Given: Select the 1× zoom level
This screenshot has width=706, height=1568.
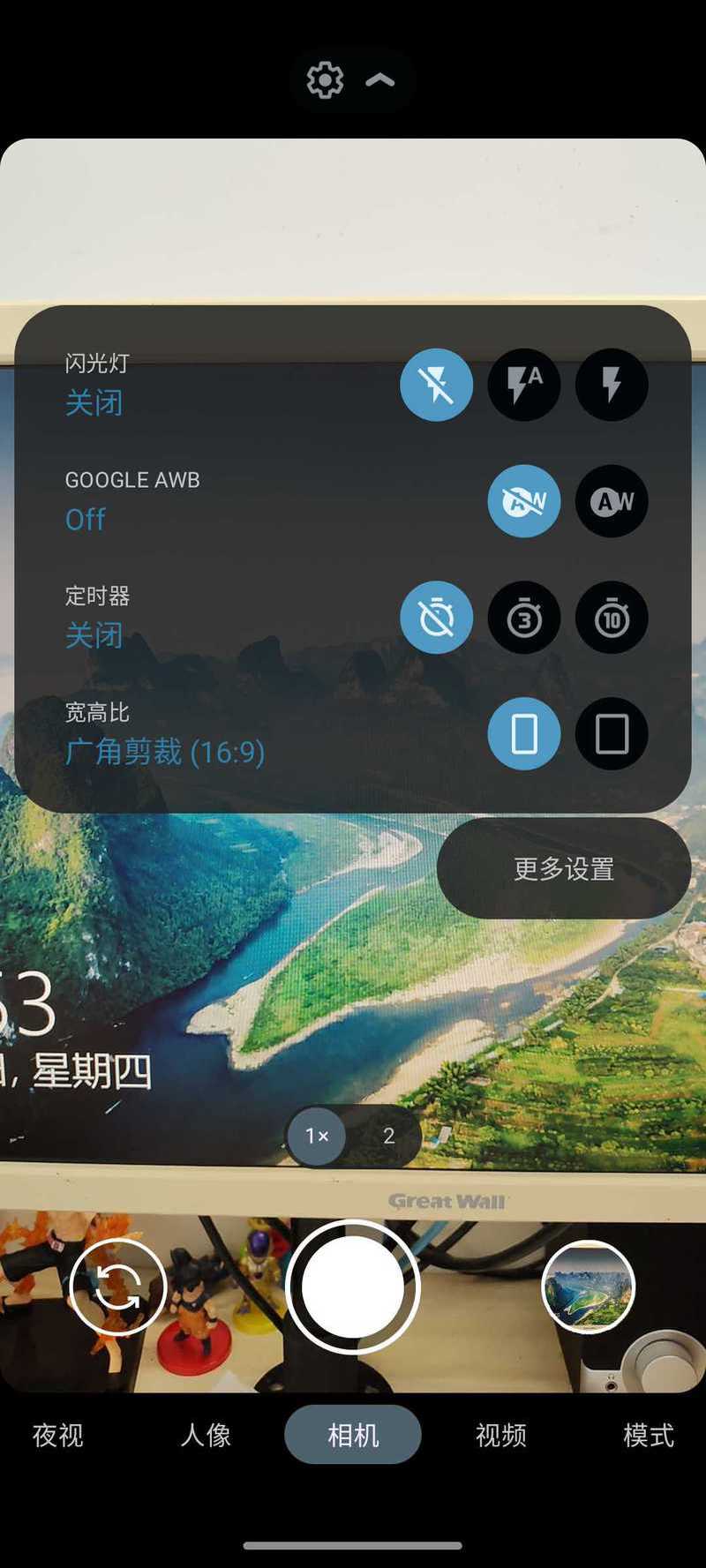Looking at the screenshot, I should (317, 1136).
